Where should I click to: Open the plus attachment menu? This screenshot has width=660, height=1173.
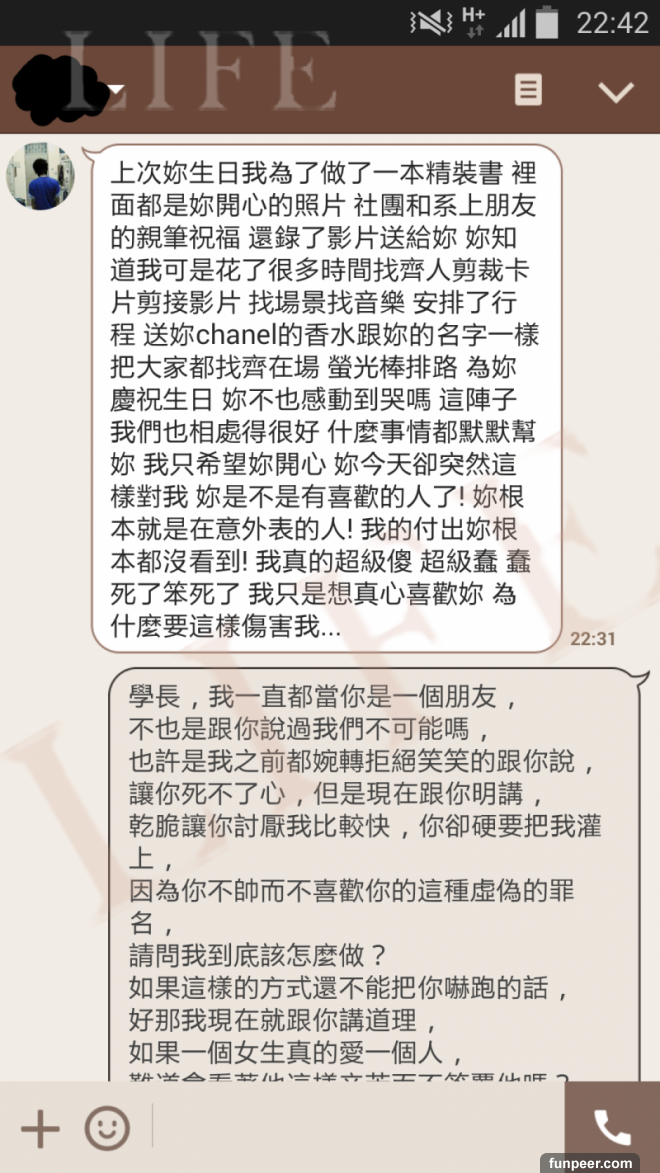click(x=40, y=1128)
